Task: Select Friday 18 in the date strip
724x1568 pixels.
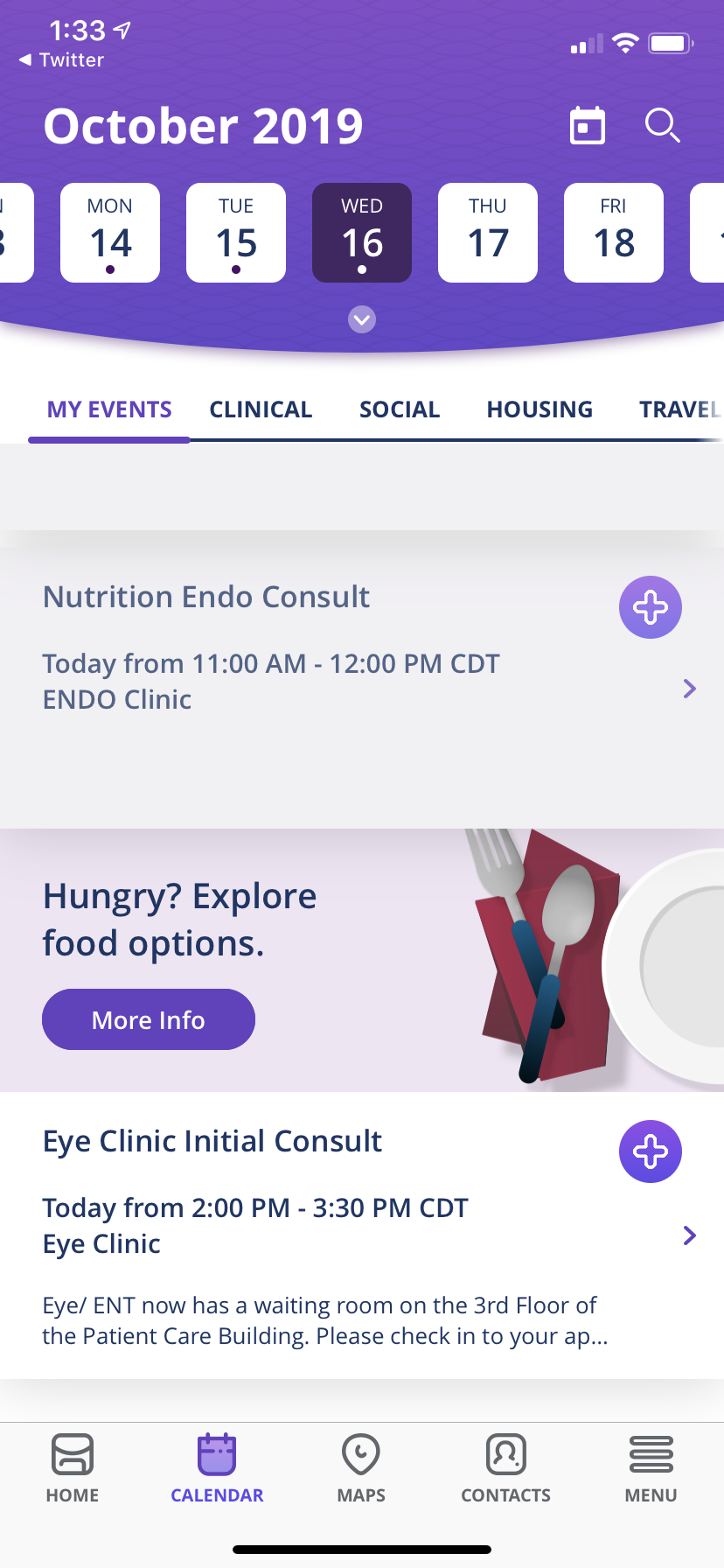Action: point(614,233)
